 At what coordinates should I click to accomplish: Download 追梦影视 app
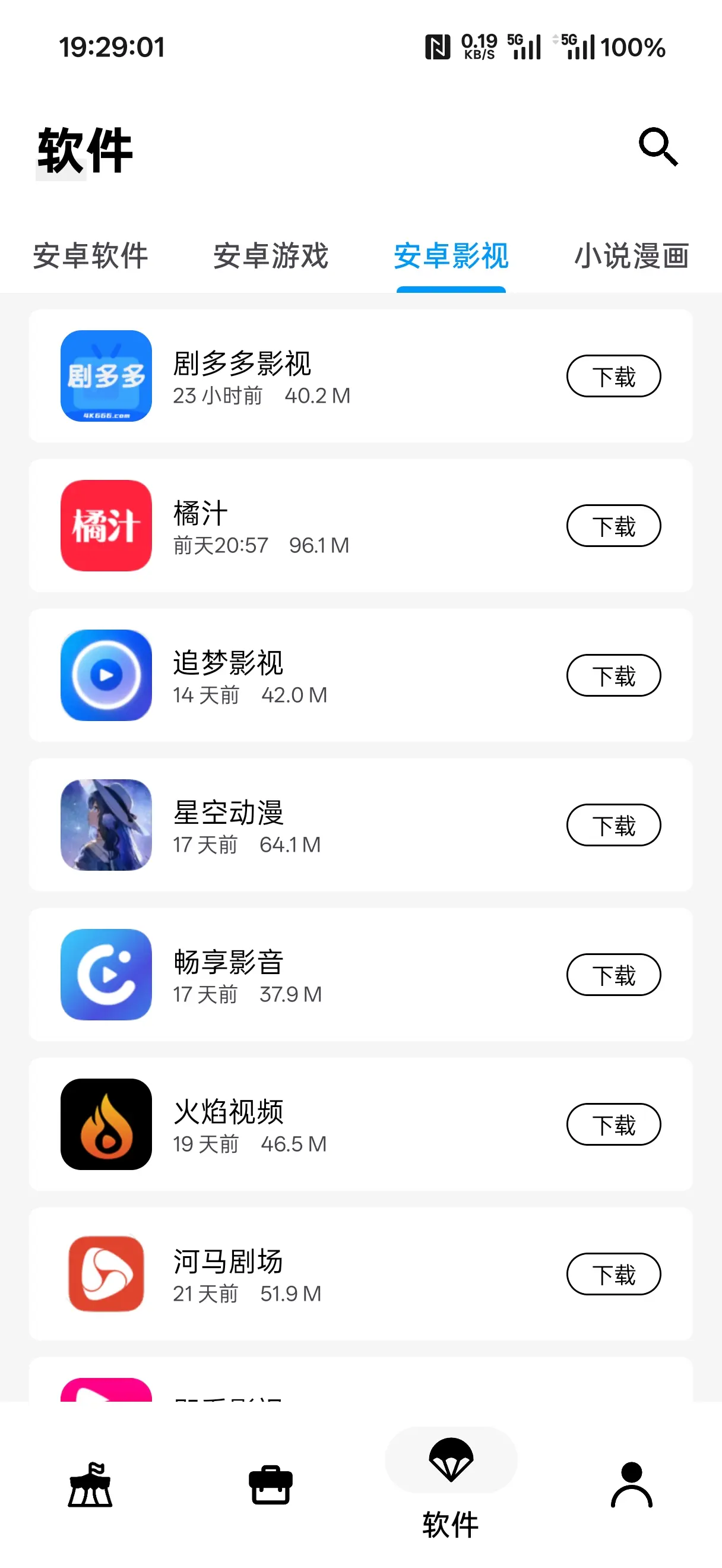pyautogui.click(x=613, y=676)
